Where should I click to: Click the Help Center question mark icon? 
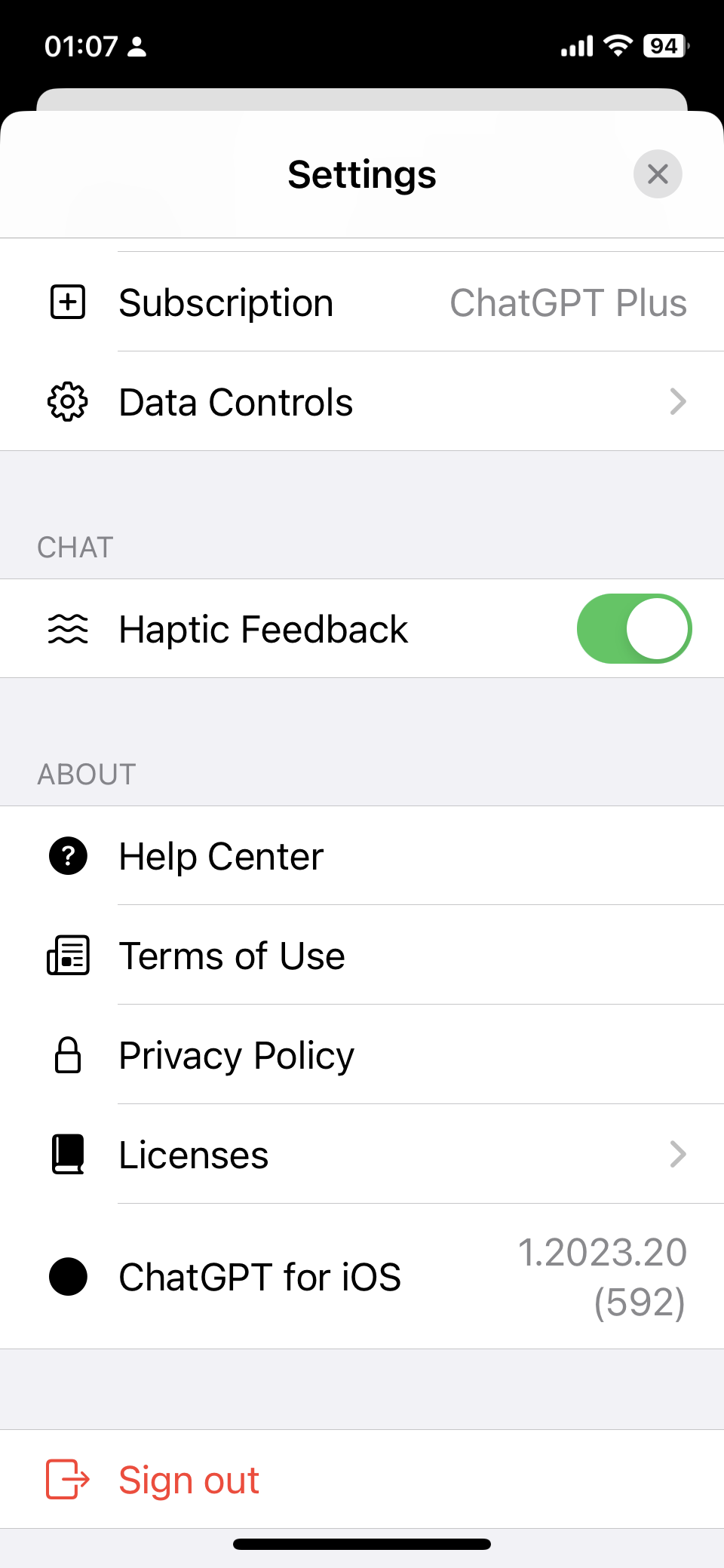pos(68,856)
